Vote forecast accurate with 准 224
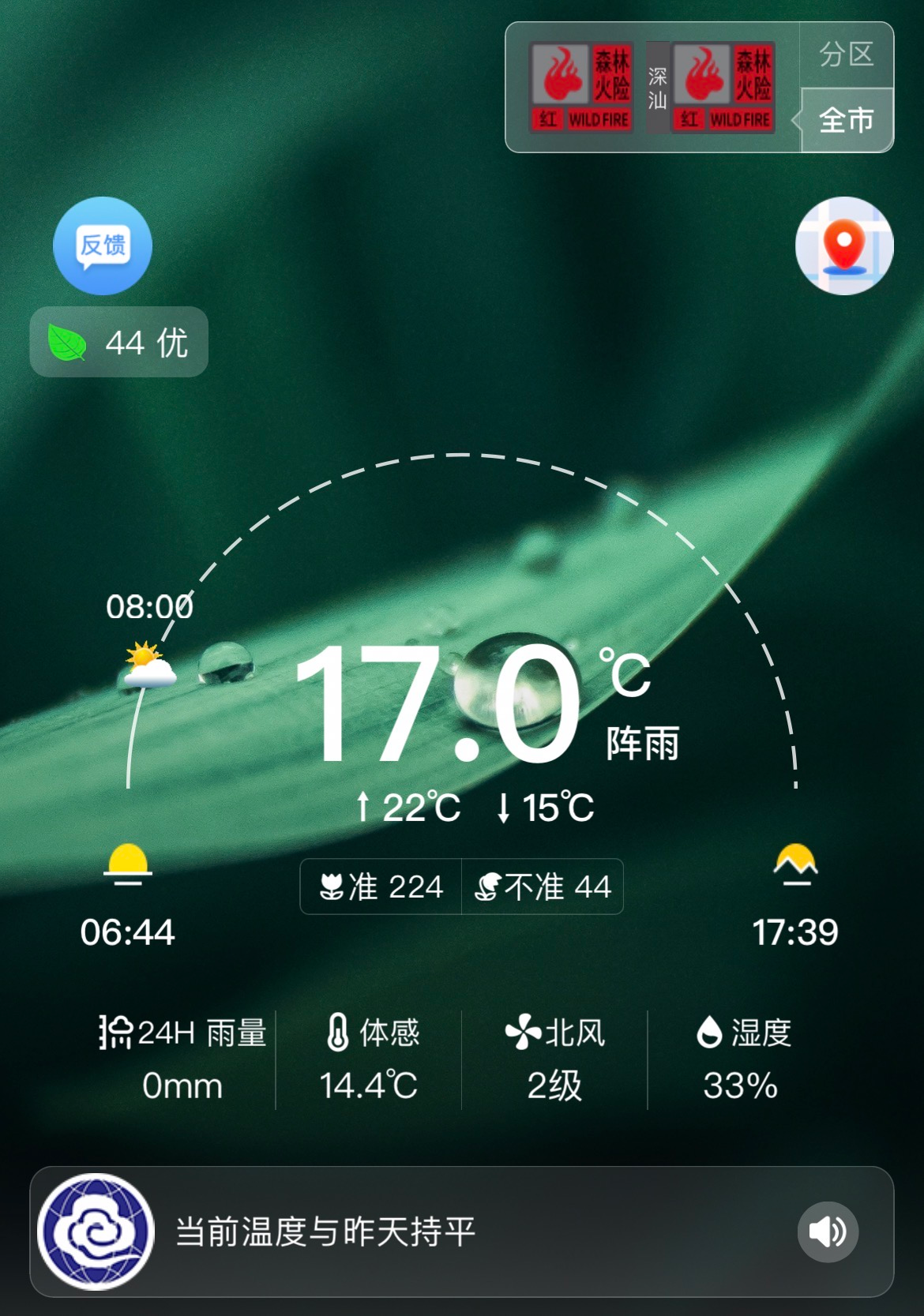The width and height of the screenshot is (924, 1316). coord(381,887)
